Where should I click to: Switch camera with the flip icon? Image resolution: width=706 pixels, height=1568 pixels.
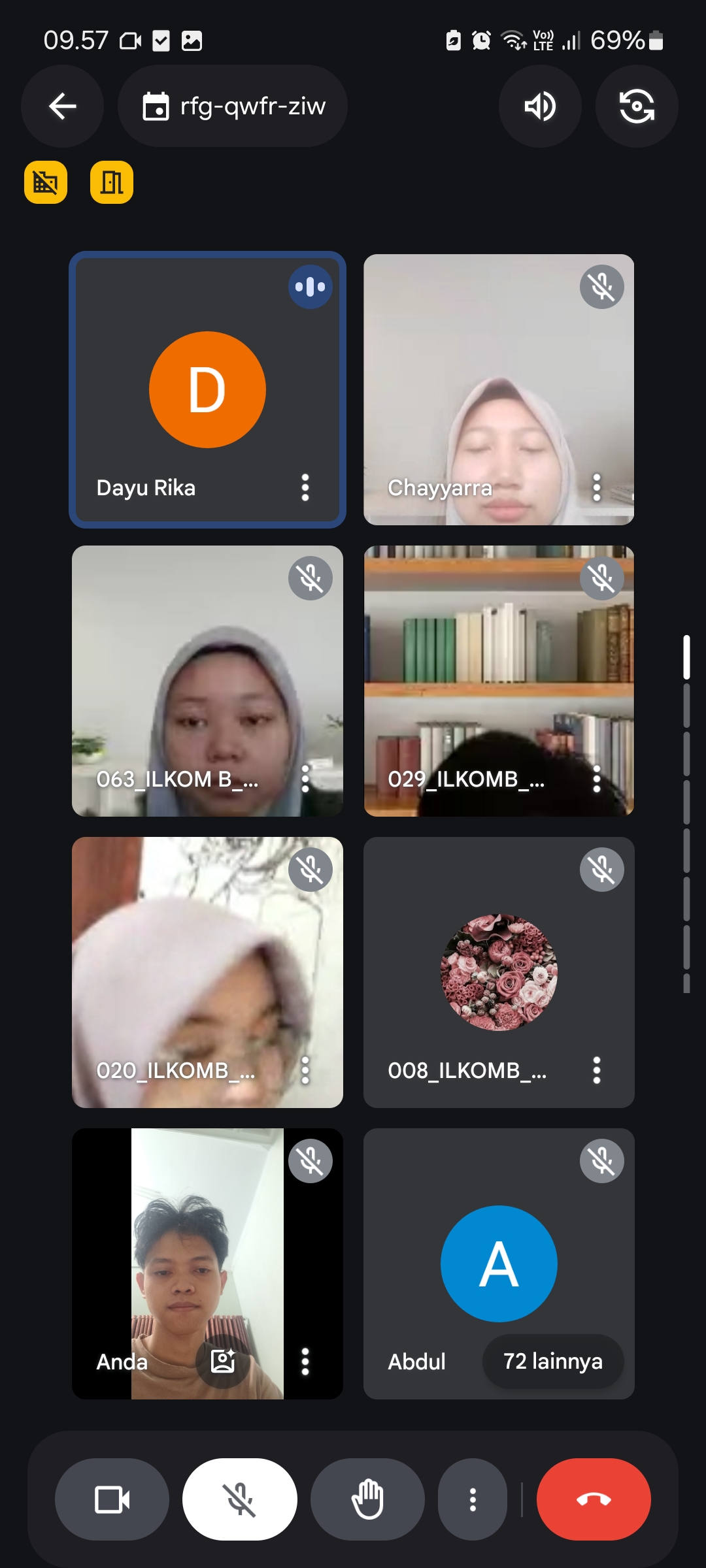[x=637, y=106]
